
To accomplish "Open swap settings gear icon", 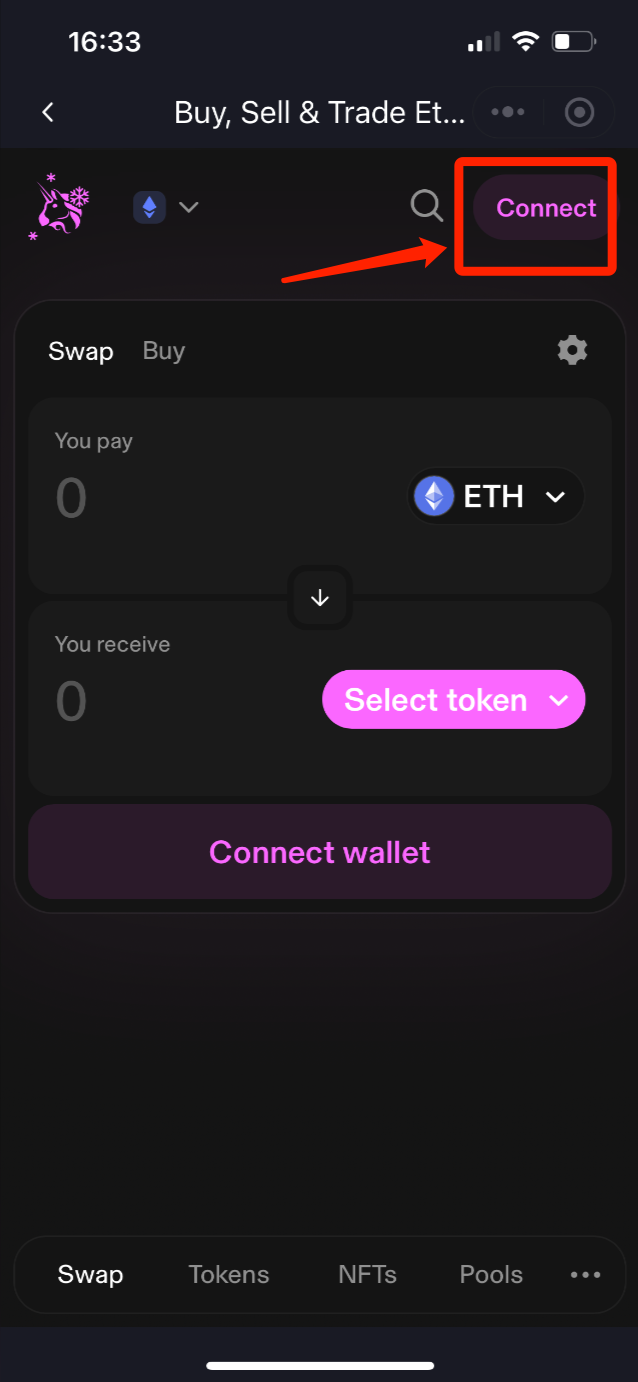I will pyautogui.click(x=572, y=350).
